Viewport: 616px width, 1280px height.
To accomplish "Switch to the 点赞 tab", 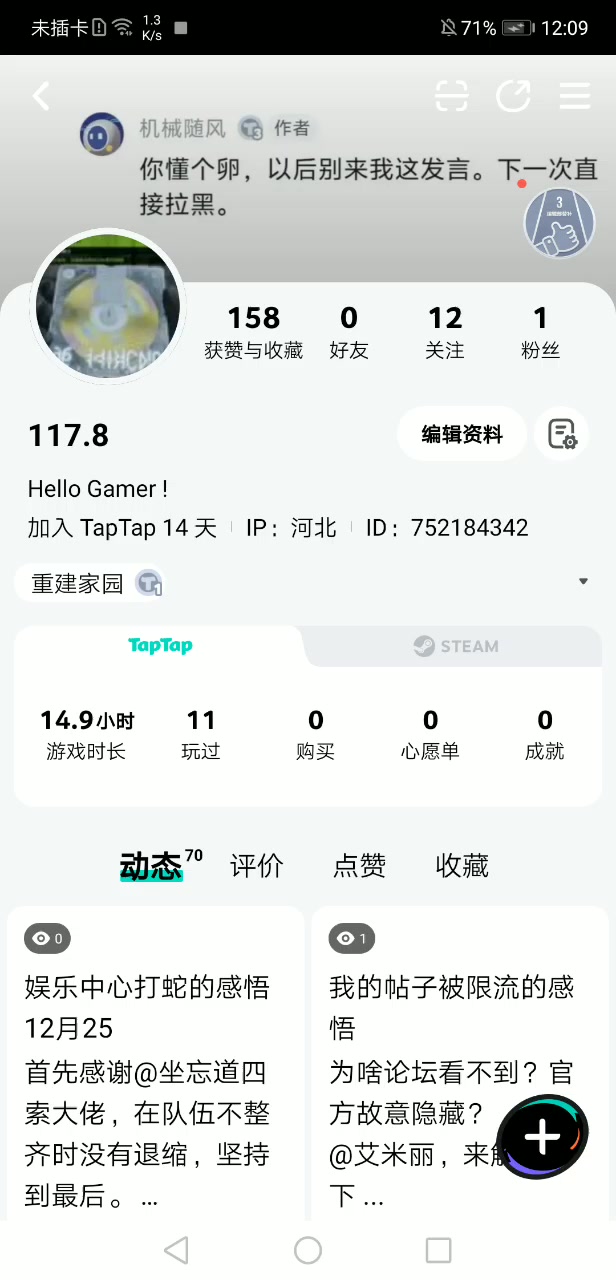I will click(359, 866).
